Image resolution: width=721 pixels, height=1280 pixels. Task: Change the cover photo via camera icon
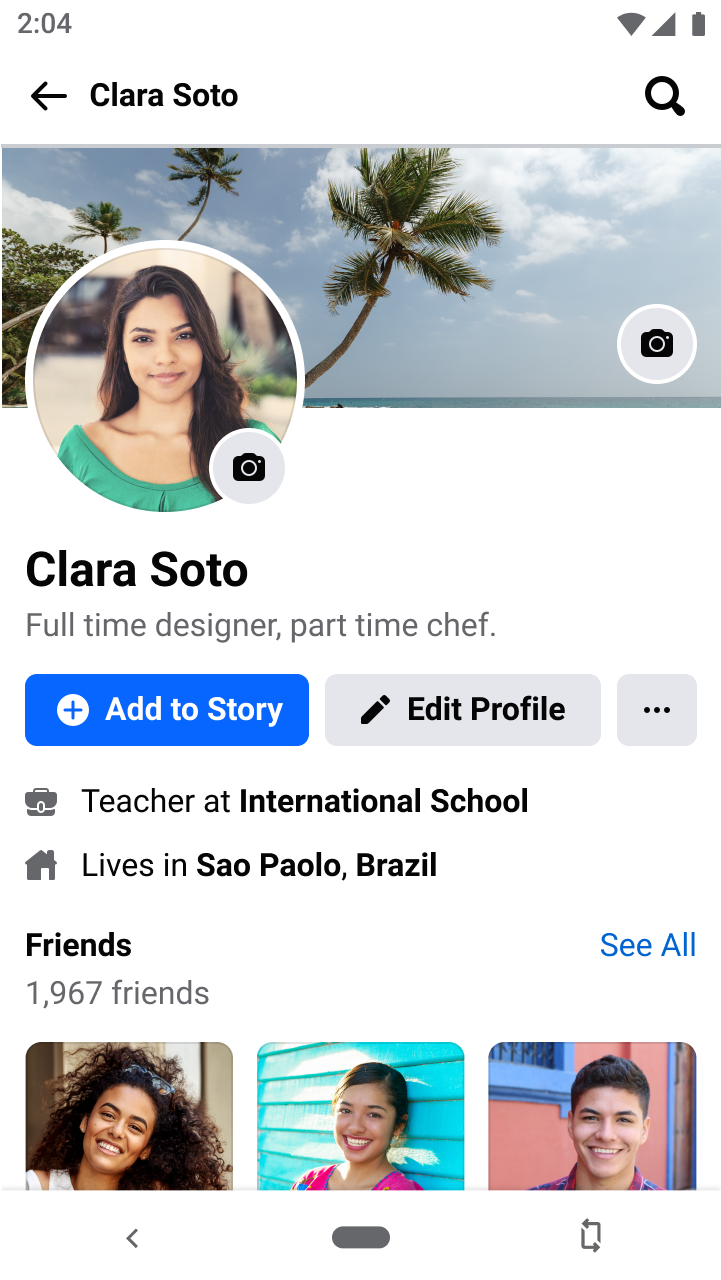pyautogui.click(x=656, y=344)
